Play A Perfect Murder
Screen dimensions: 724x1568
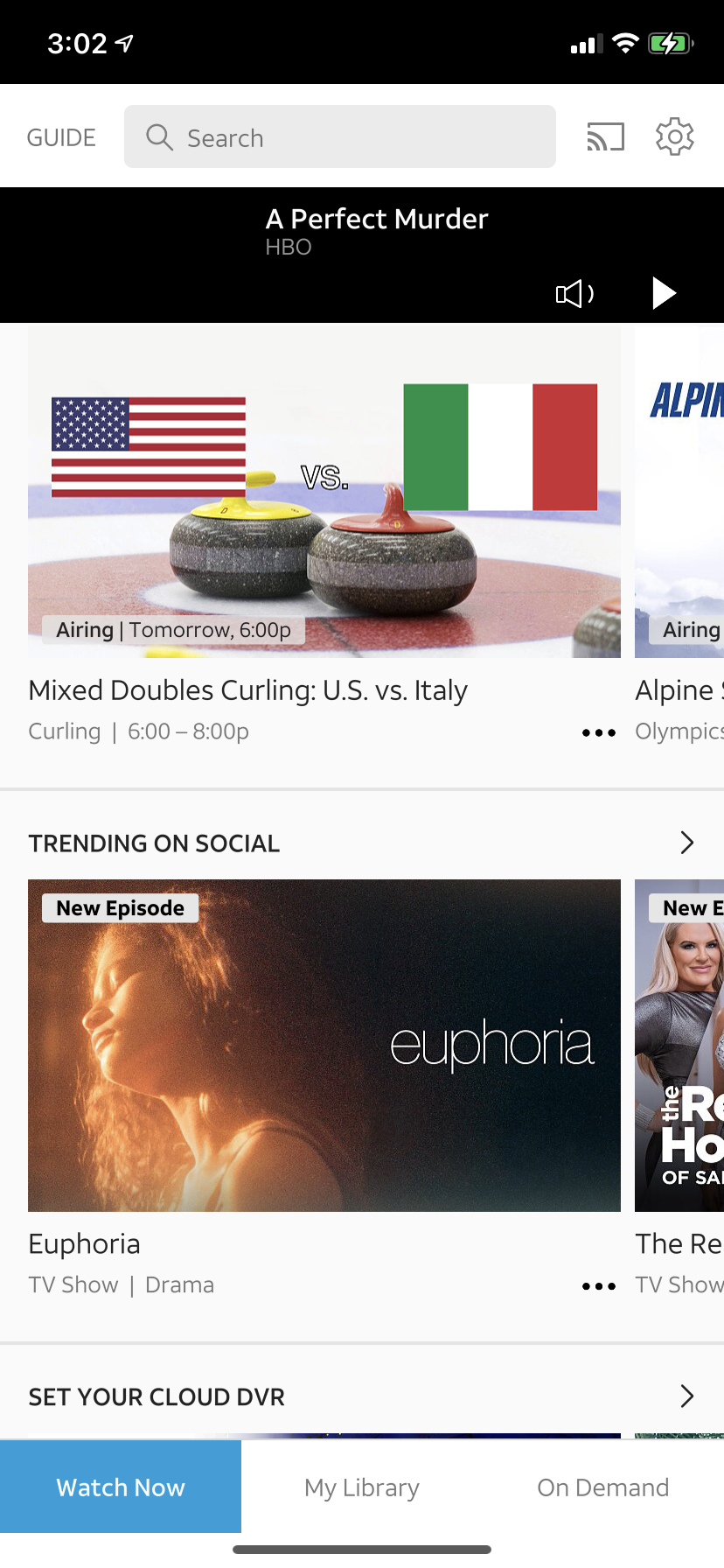click(664, 293)
